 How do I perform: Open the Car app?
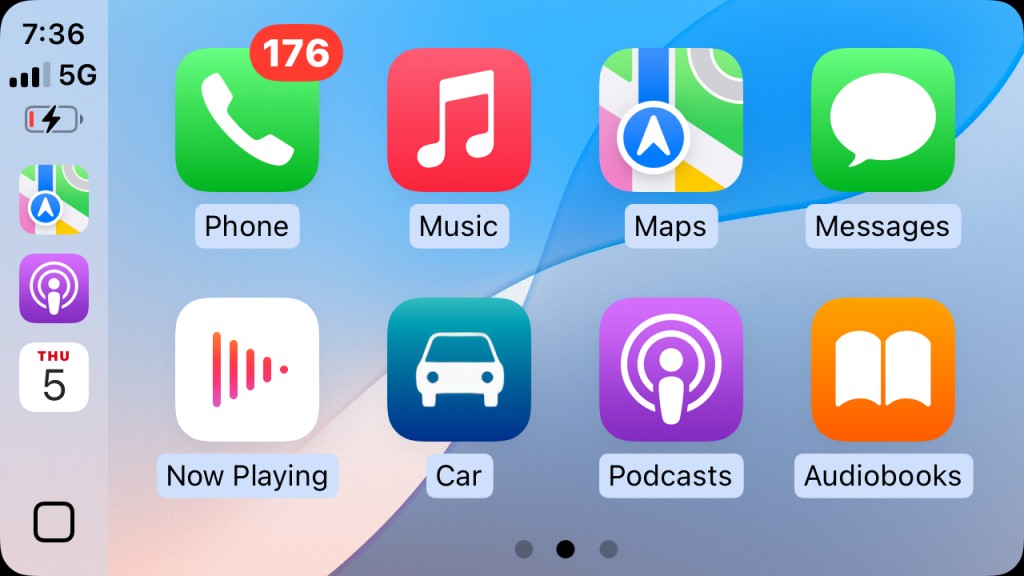(459, 369)
